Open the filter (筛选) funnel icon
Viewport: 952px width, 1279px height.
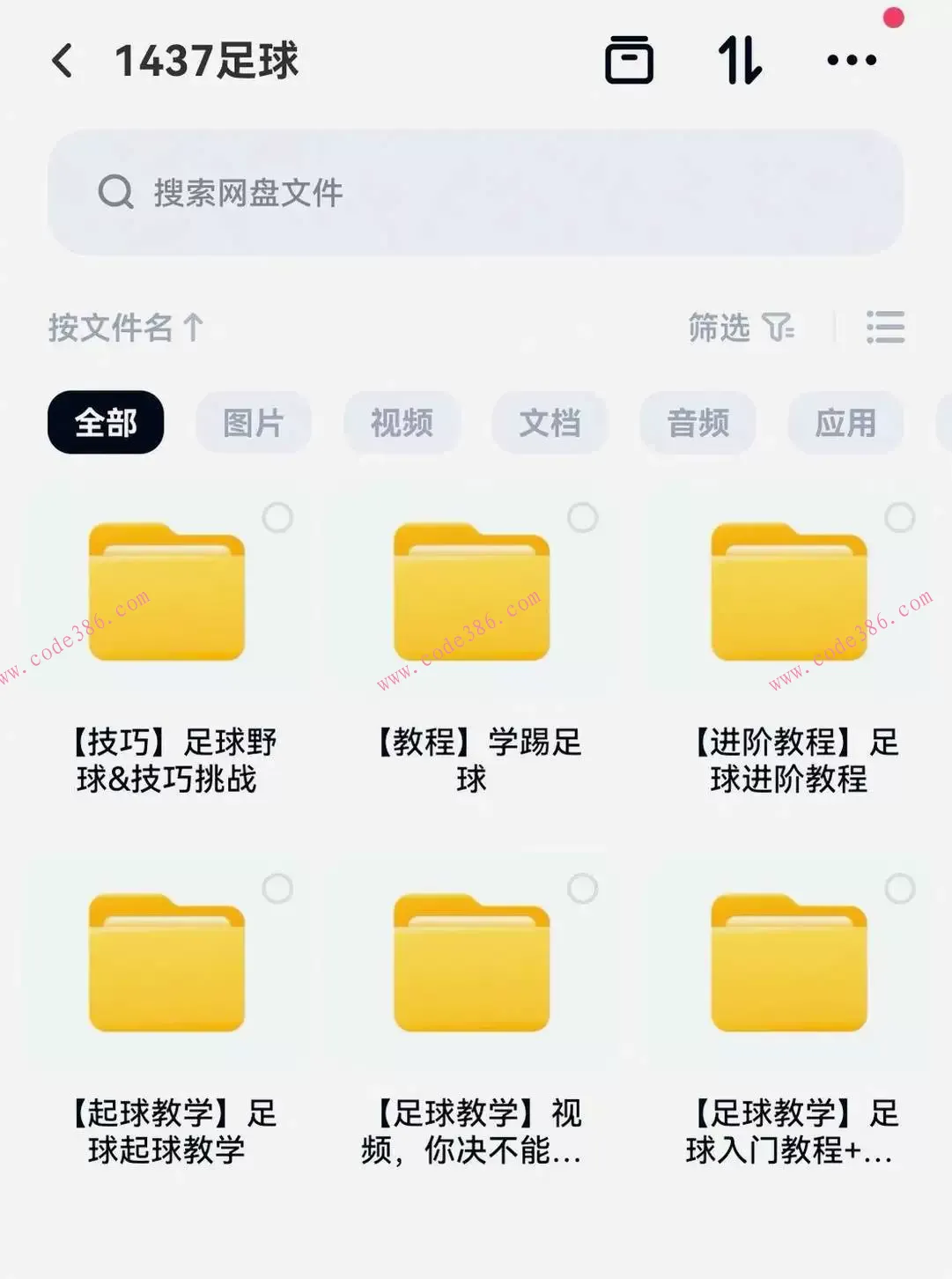(x=779, y=329)
